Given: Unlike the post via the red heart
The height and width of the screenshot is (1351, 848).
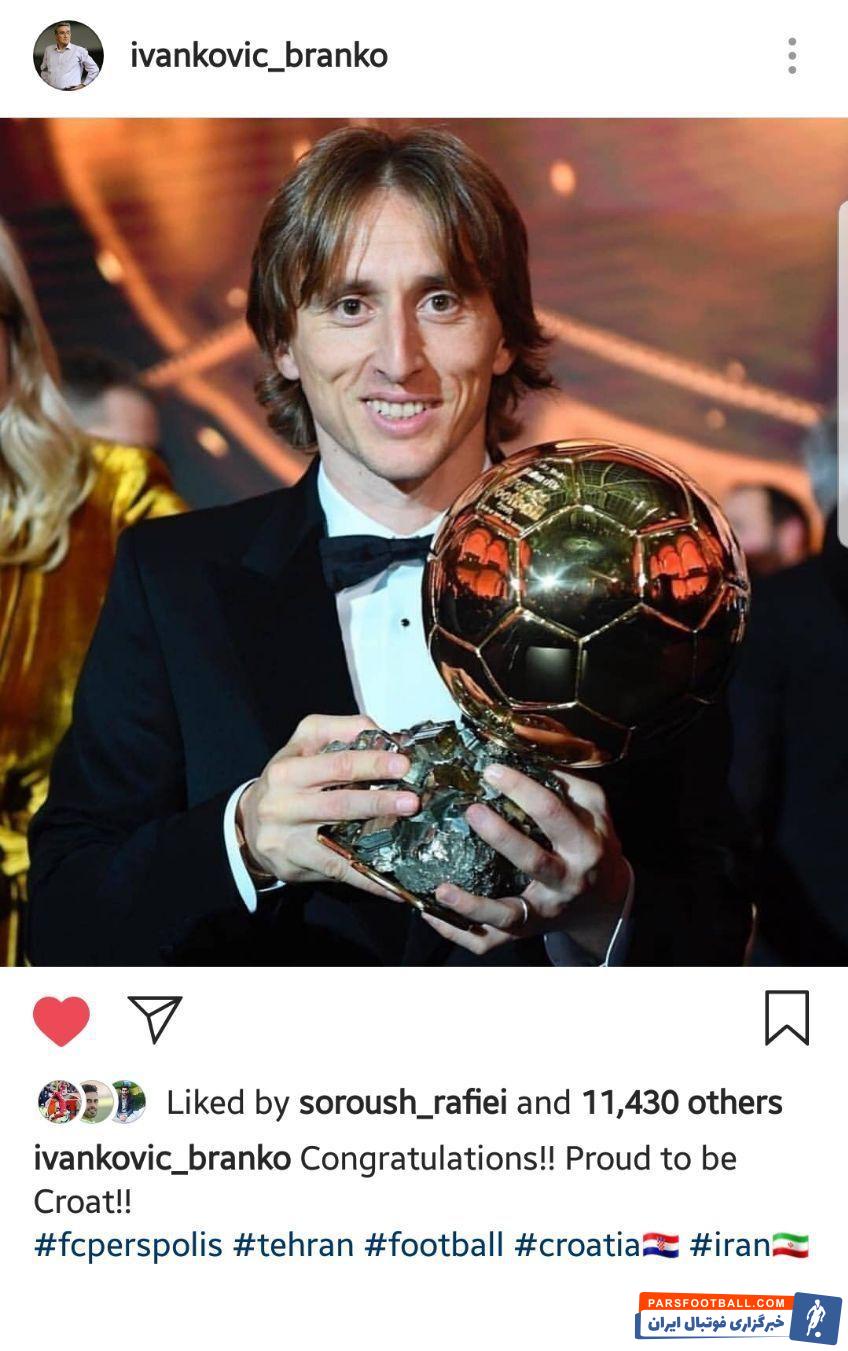Looking at the screenshot, I should (61, 1020).
